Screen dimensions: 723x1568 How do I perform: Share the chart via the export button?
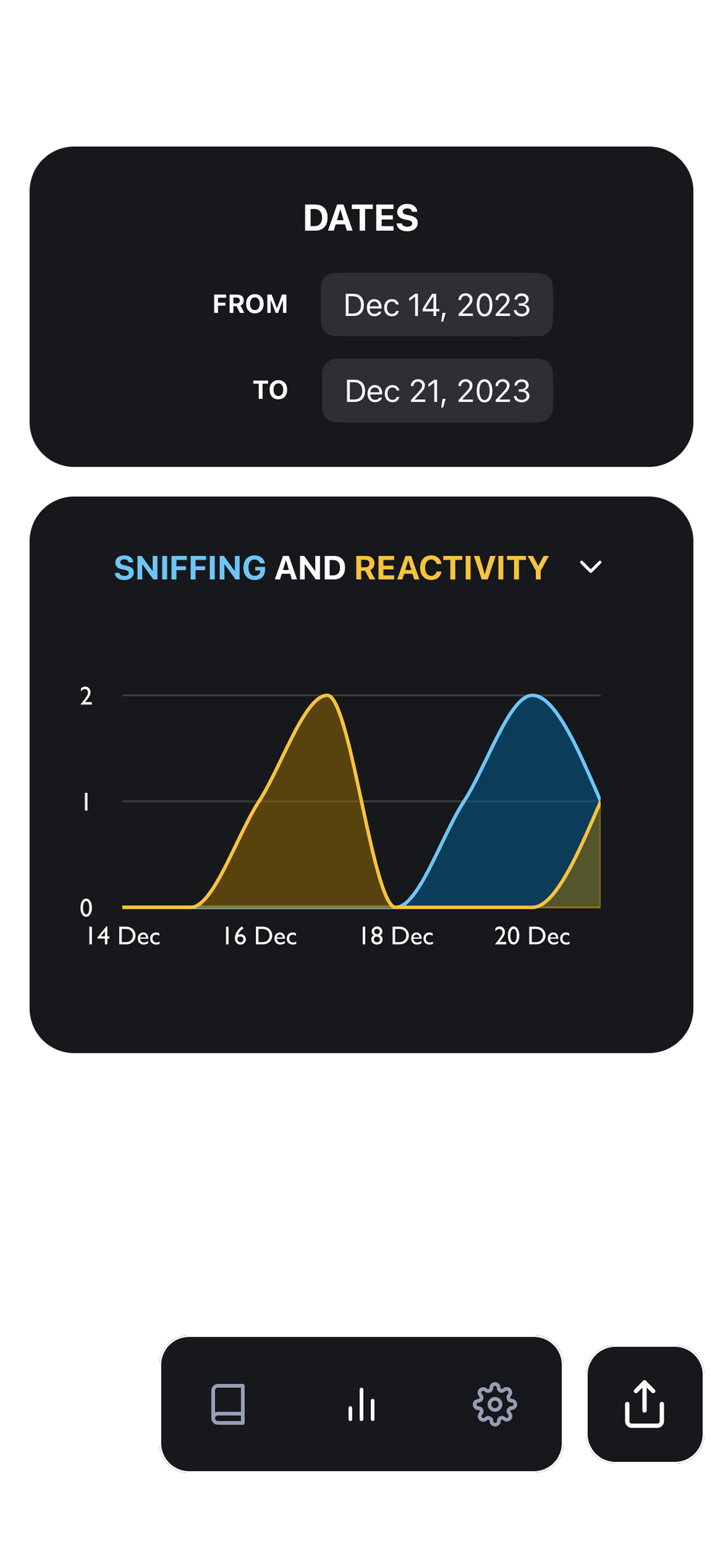[x=645, y=1404]
